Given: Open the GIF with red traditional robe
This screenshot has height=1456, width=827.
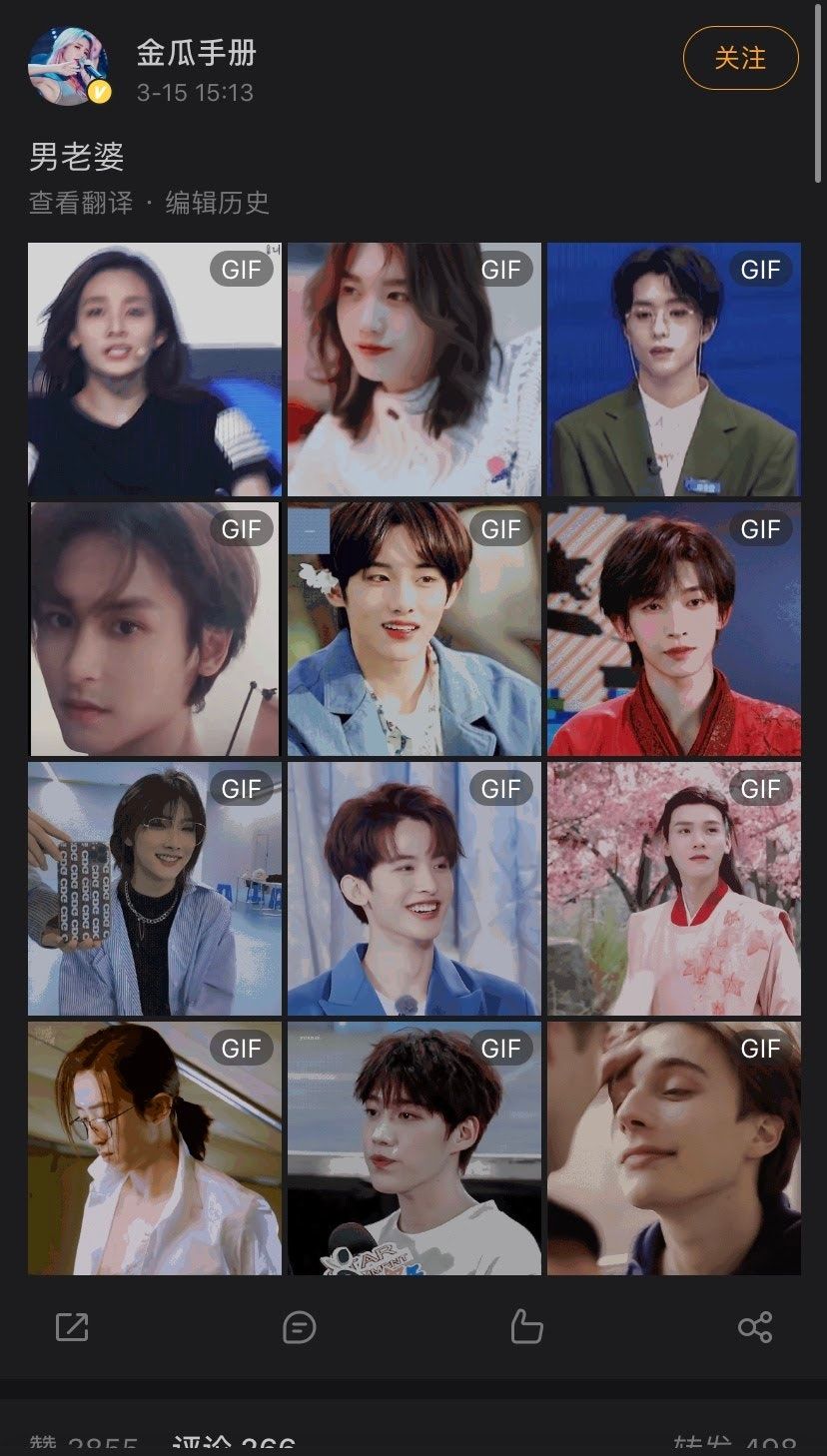Looking at the screenshot, I should tap(674, 629).
